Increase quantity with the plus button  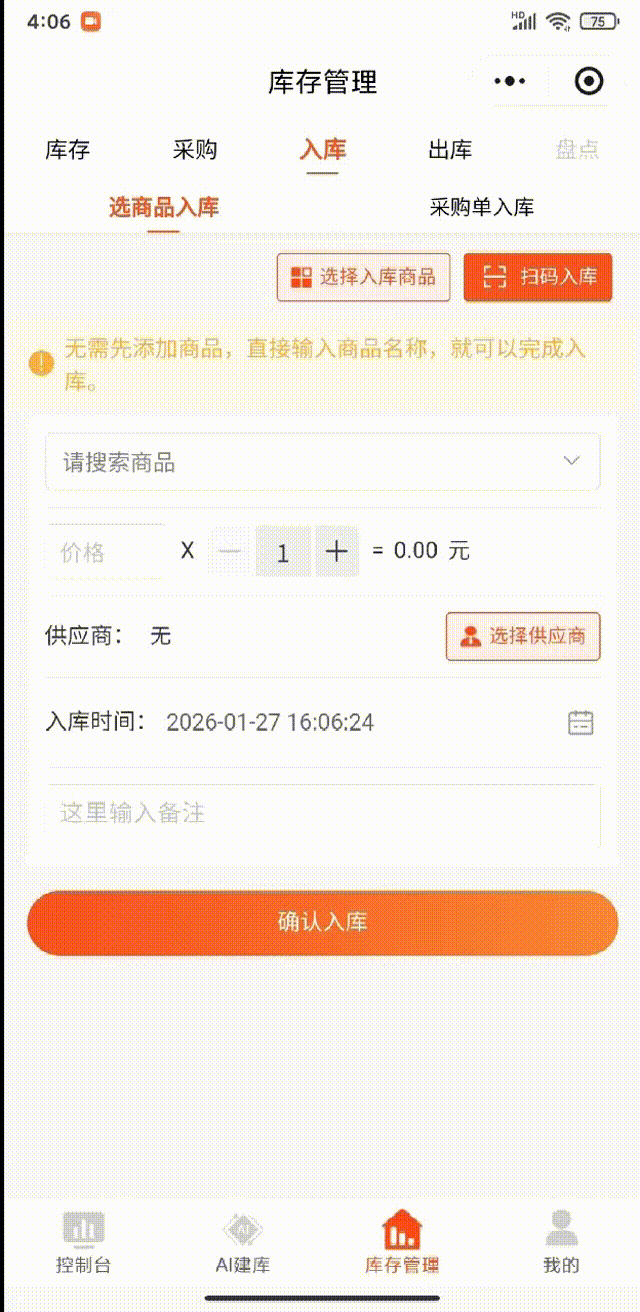pyautogui.click(x=337, y=551)
